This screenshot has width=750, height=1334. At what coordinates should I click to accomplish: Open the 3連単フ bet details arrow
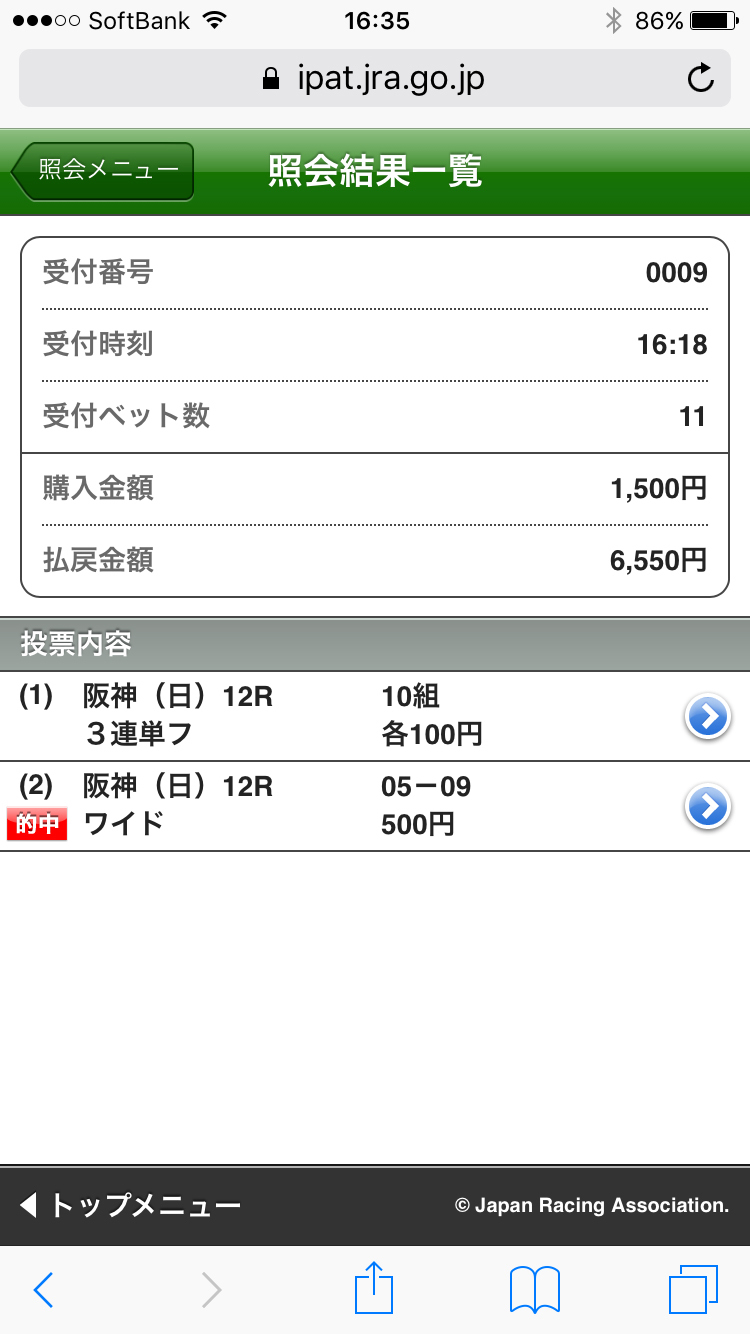click(708, 716)
